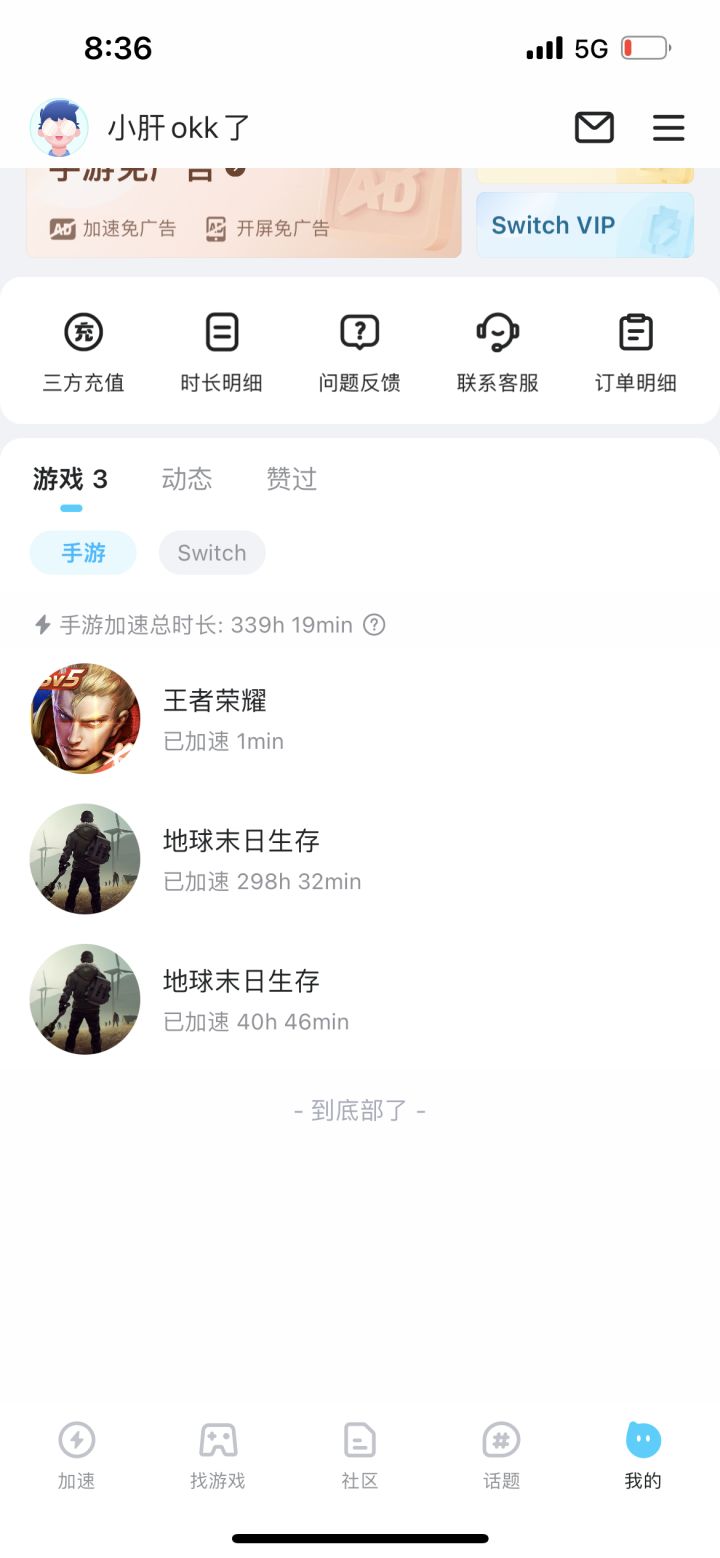Open 问题反馈 to submit feedback
The height and width of the screenshot is (1558, 720).
click(358, 350)
